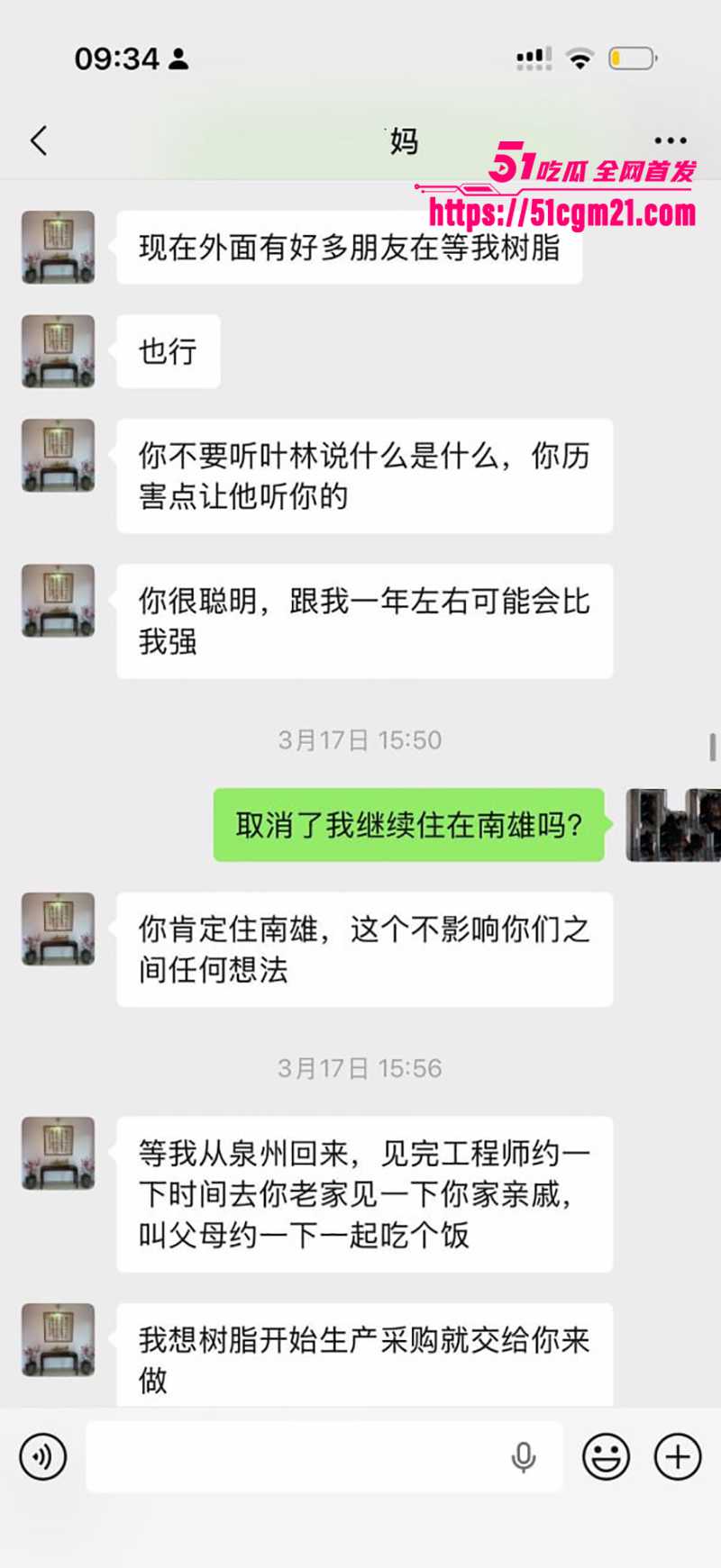Open chat options via three-dot menu

(x=671, y=140)
